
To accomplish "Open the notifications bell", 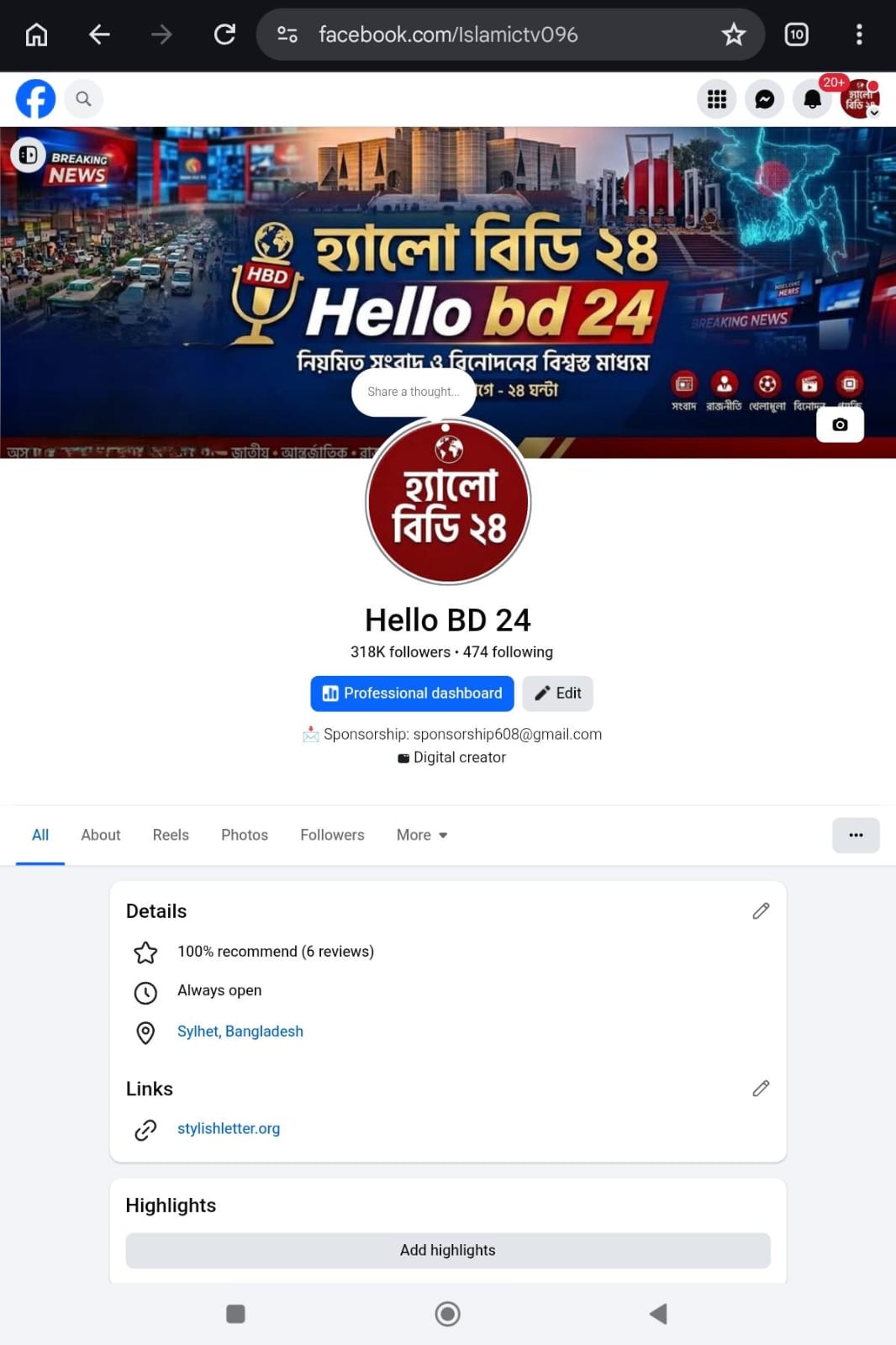I will point(812,99).
